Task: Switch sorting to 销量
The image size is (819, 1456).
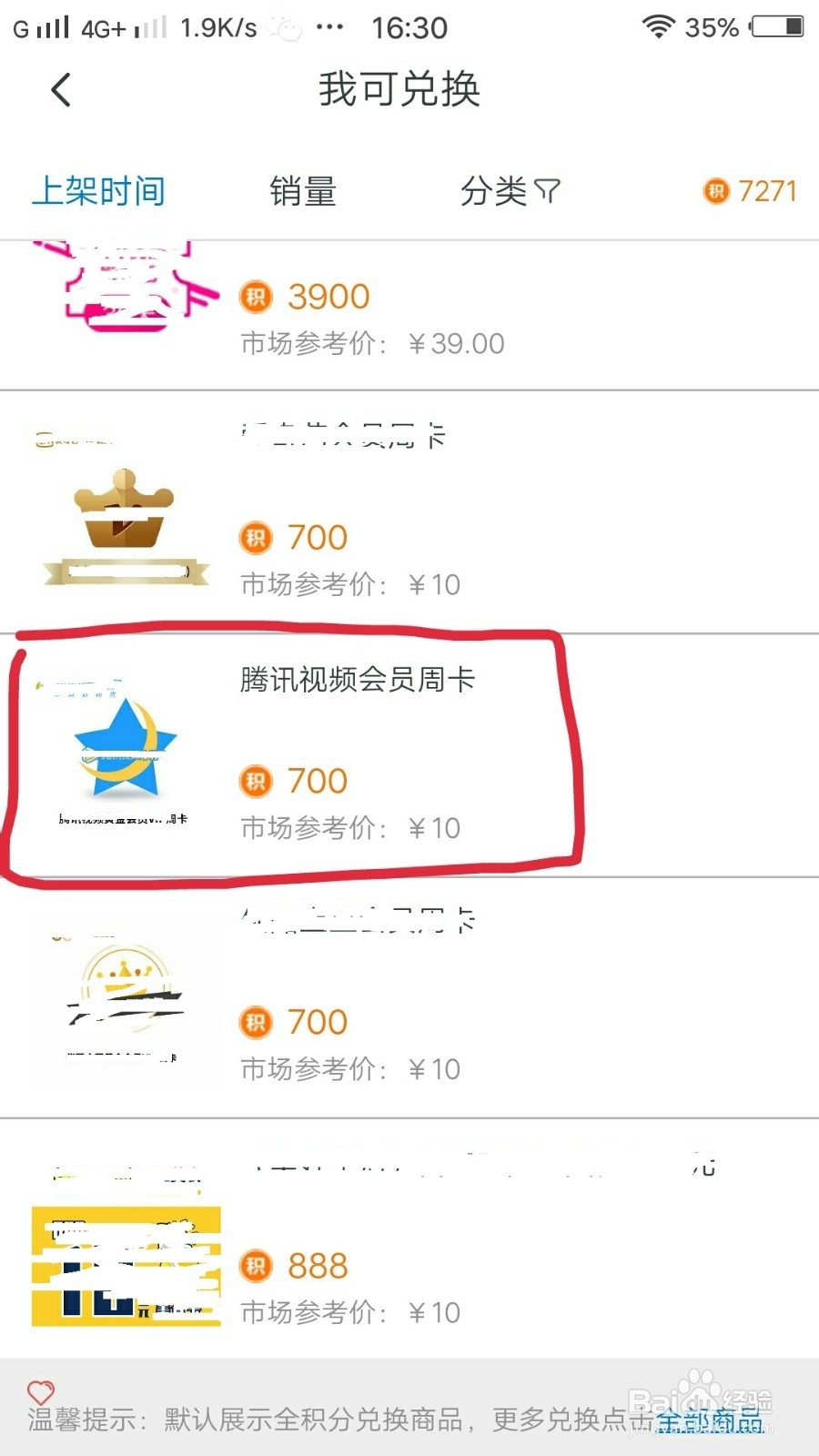Action: tap(302, 191)
